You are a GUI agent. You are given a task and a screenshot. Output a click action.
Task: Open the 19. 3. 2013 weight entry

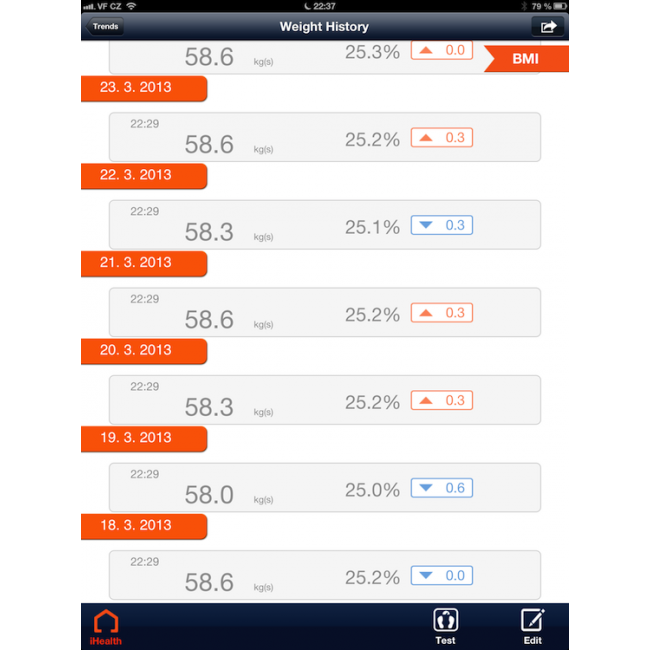click(324, 488)
